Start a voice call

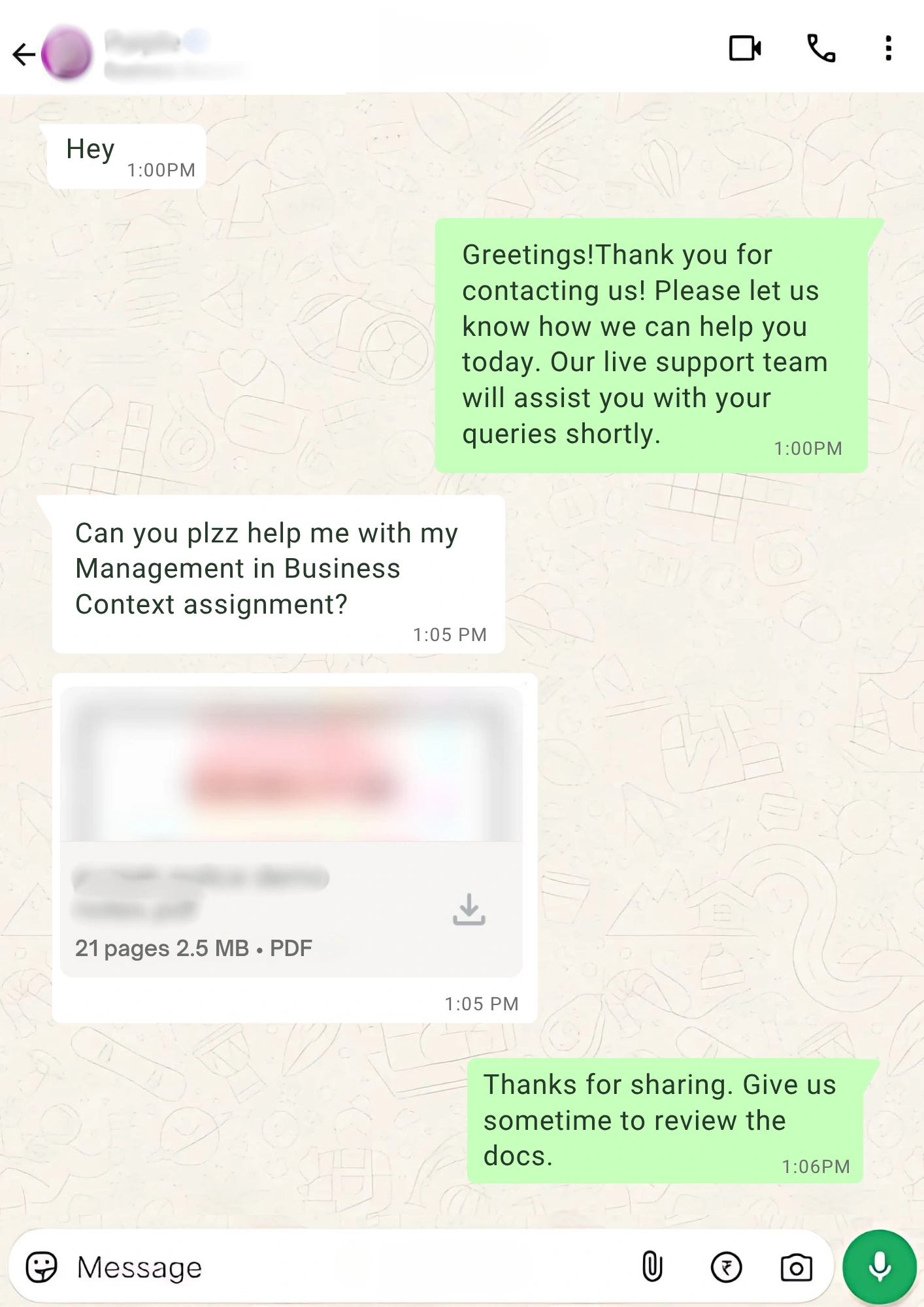821,48
